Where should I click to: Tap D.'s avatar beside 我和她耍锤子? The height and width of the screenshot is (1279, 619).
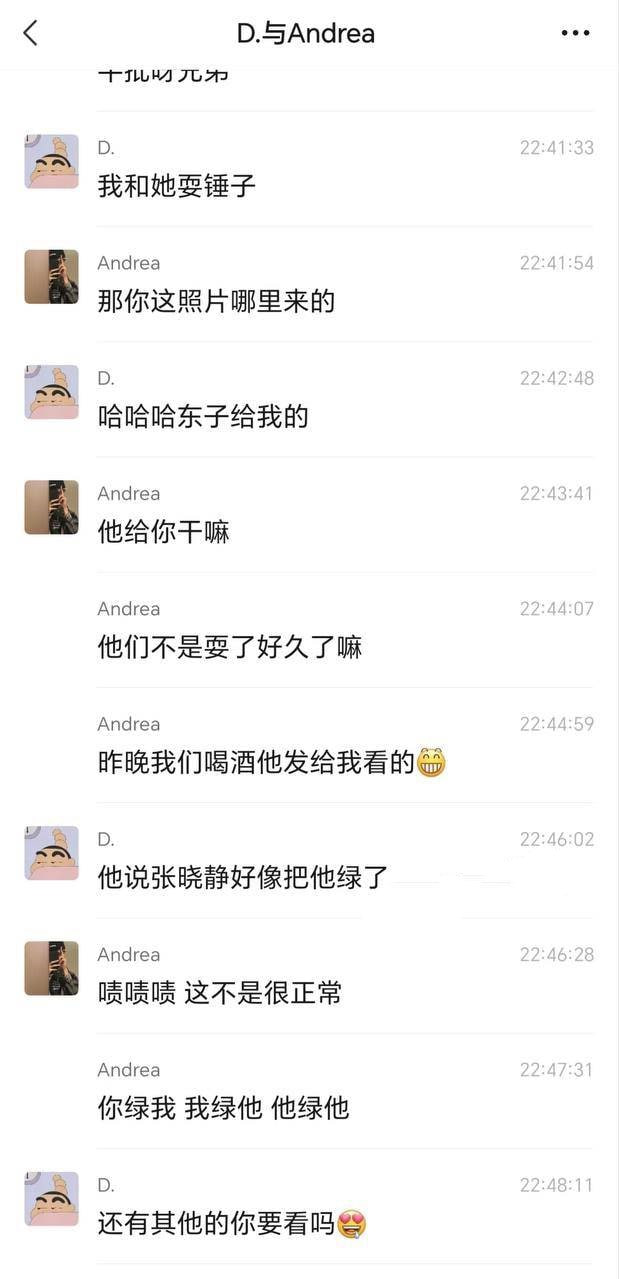pyautogui.click(x=51, y=162)
